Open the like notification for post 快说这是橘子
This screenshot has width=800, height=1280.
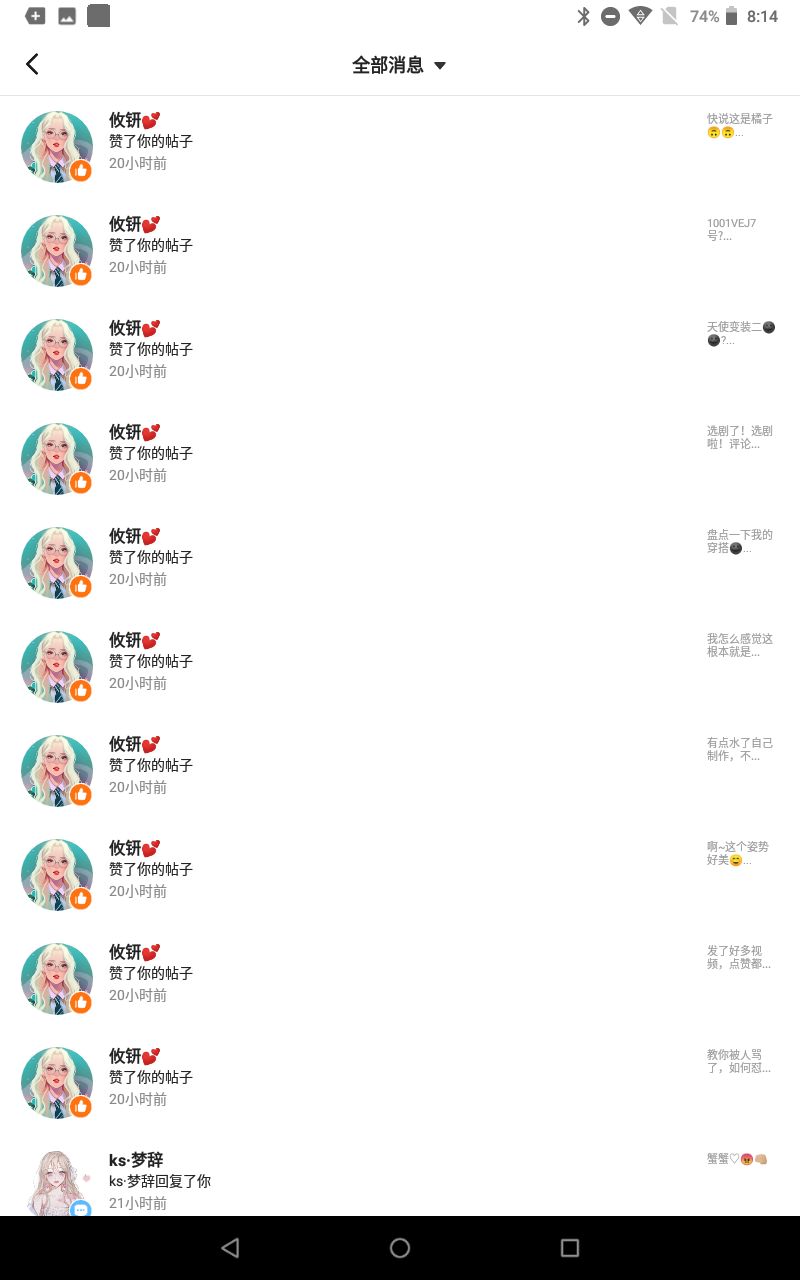400,148
